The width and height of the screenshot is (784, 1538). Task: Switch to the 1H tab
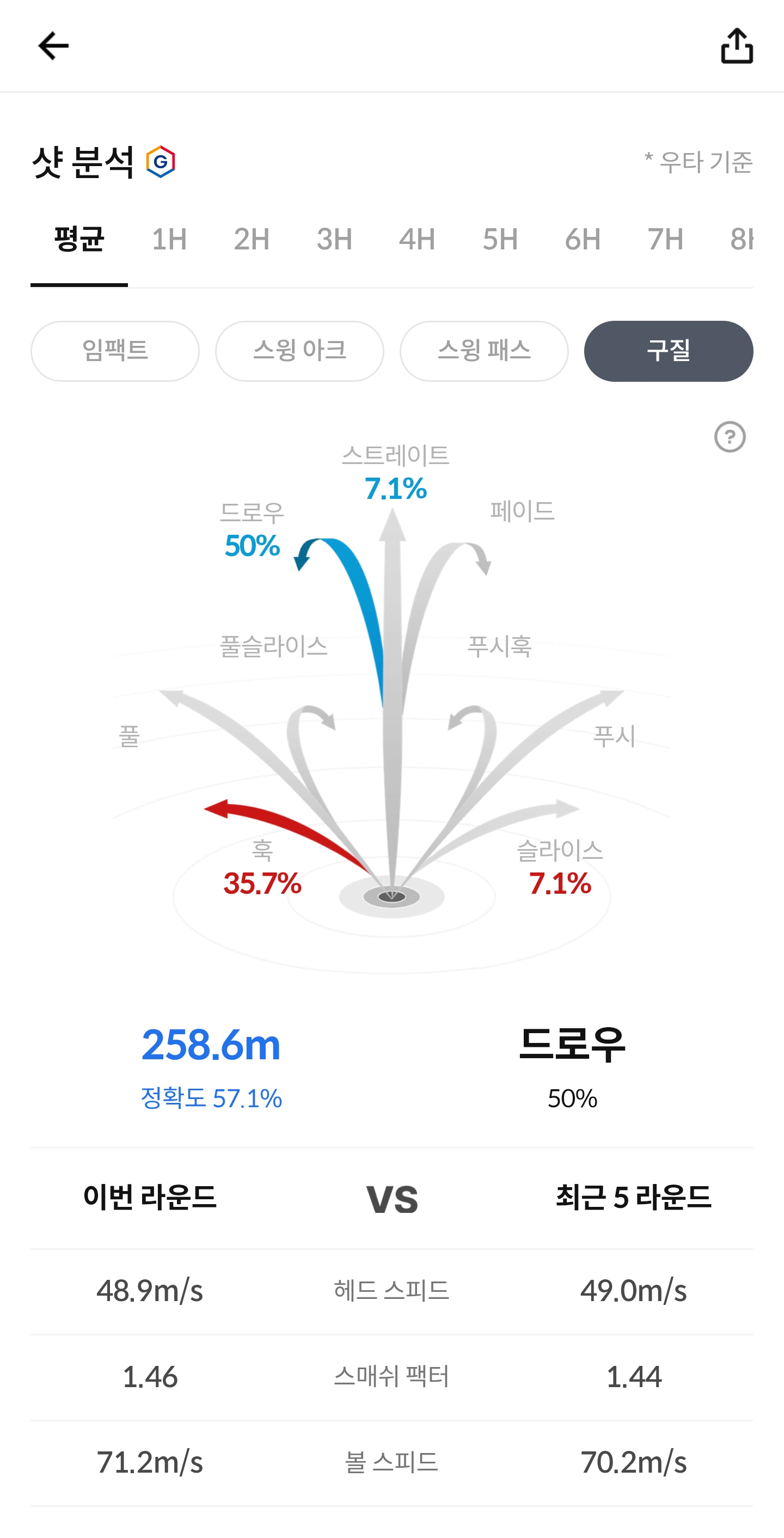(169, 240)
